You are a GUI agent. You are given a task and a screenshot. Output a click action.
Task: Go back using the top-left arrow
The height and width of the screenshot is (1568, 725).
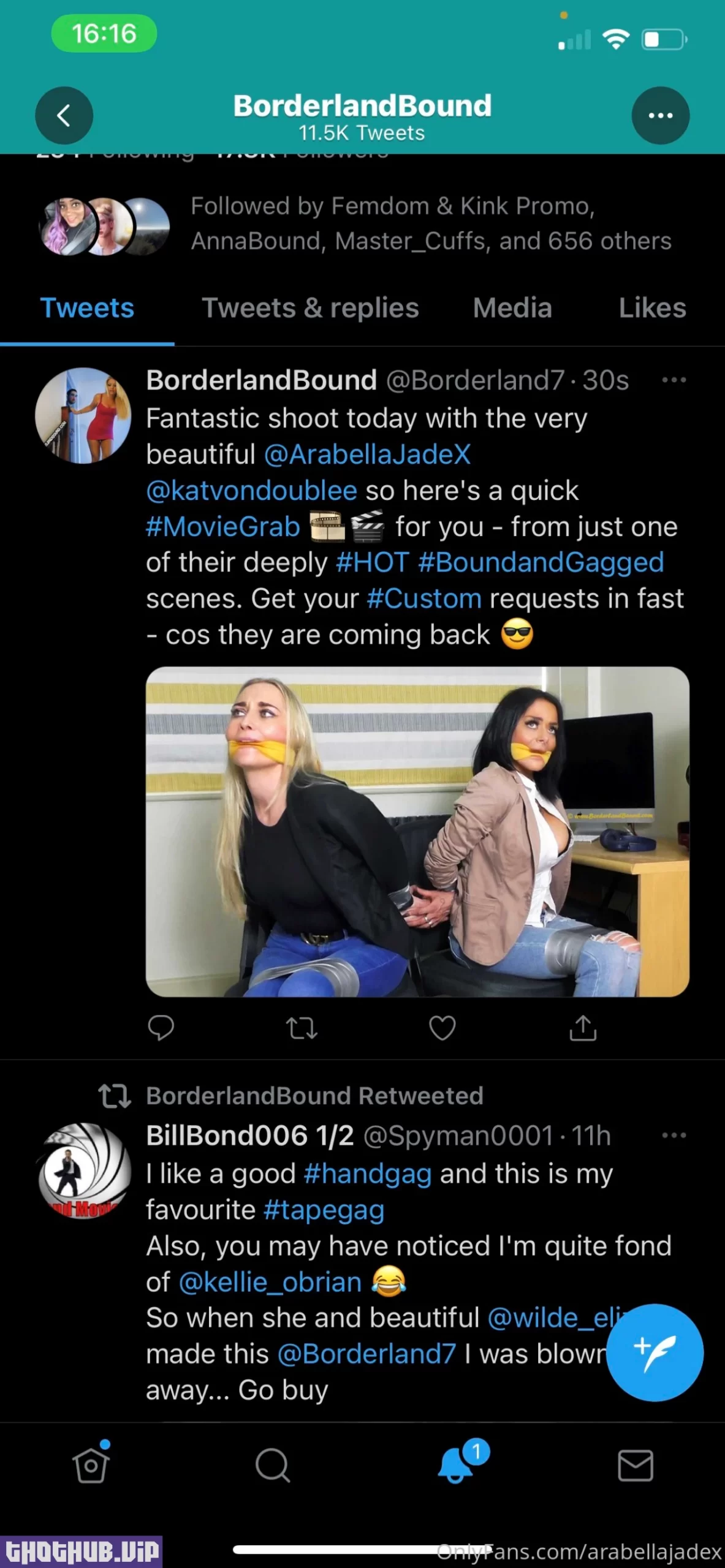pyautogui.click(x=64, y=115)
